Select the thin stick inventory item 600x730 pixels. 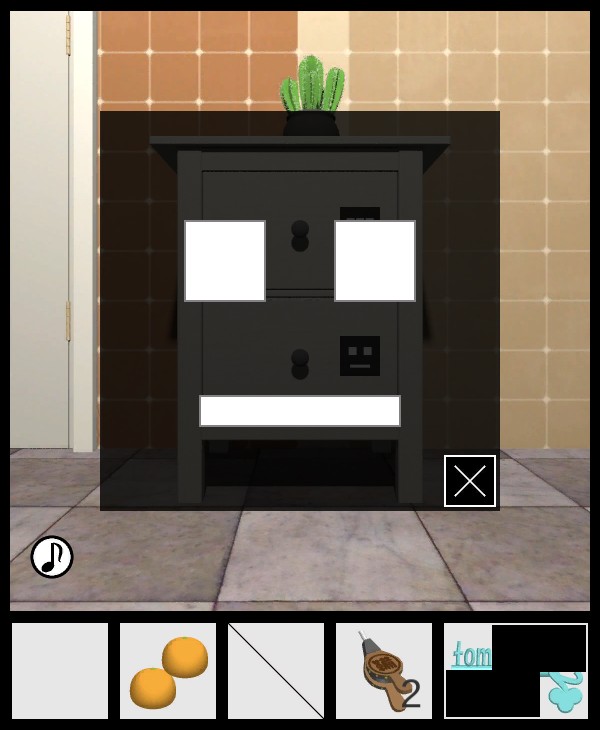pos(276,671)
